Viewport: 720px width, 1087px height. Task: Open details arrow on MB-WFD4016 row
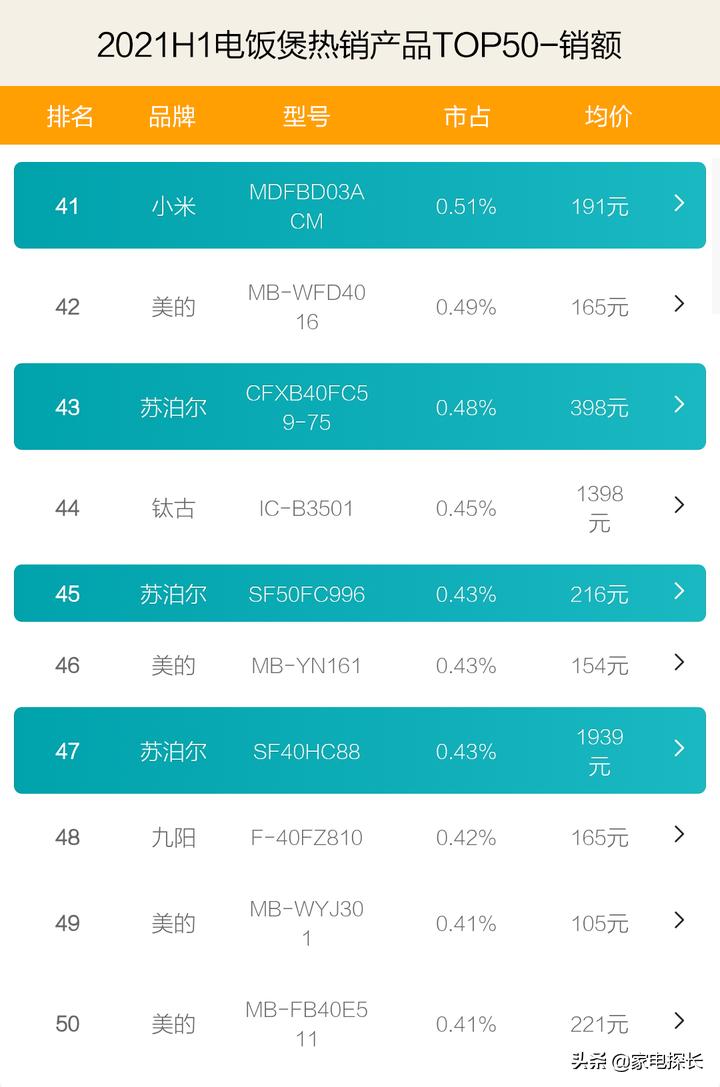click(x=678, y=304)
